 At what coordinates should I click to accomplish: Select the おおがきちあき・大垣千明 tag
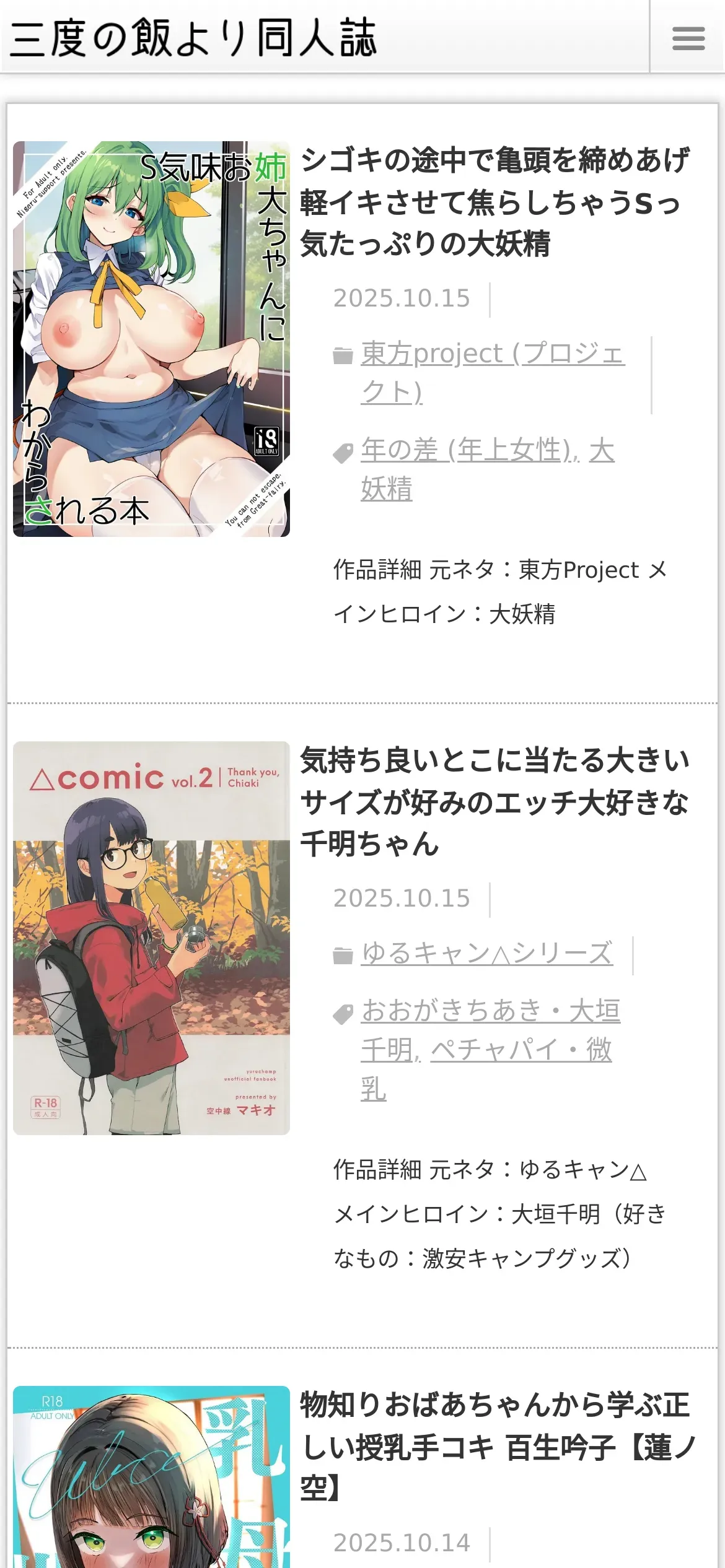491,1012
